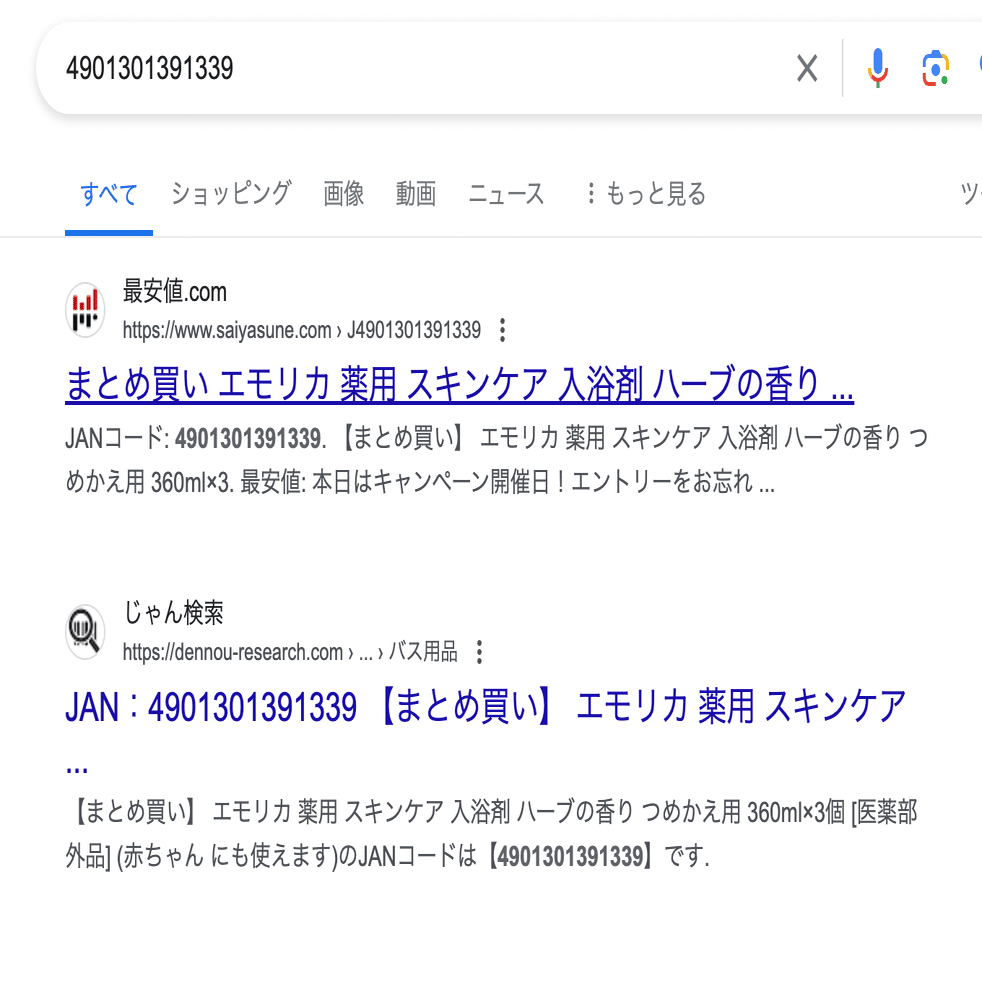Tap the search box with 4901301391339
The image size is (982, 982).
400,68
